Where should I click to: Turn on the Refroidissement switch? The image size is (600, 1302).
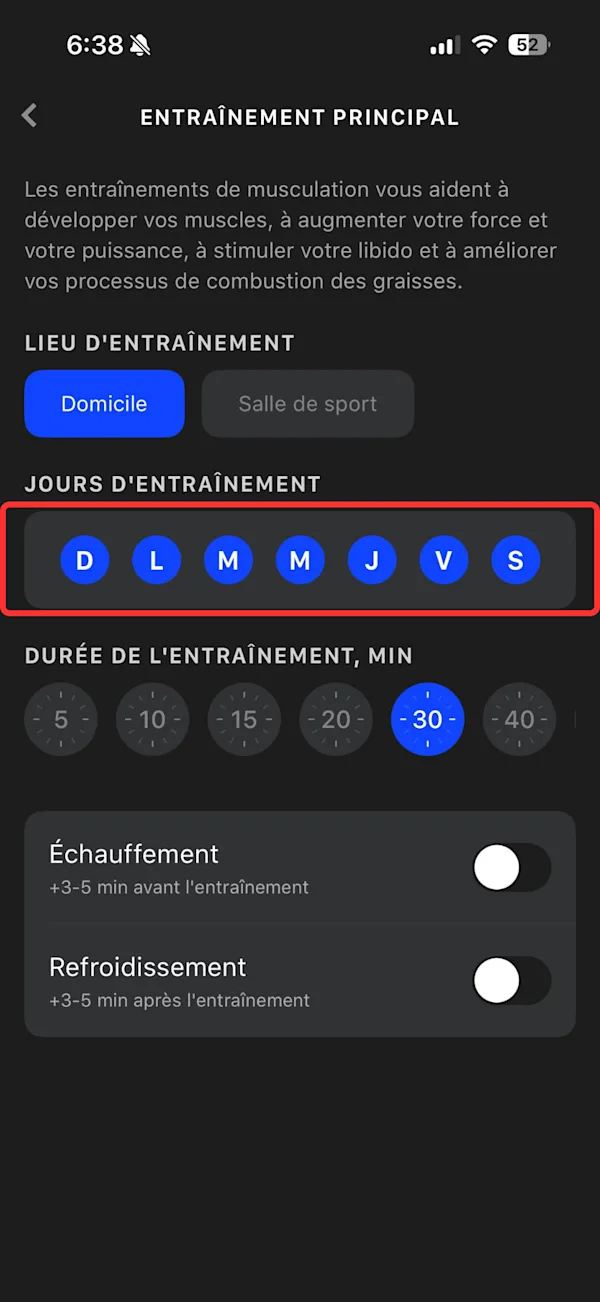click(x=512, y=981)
